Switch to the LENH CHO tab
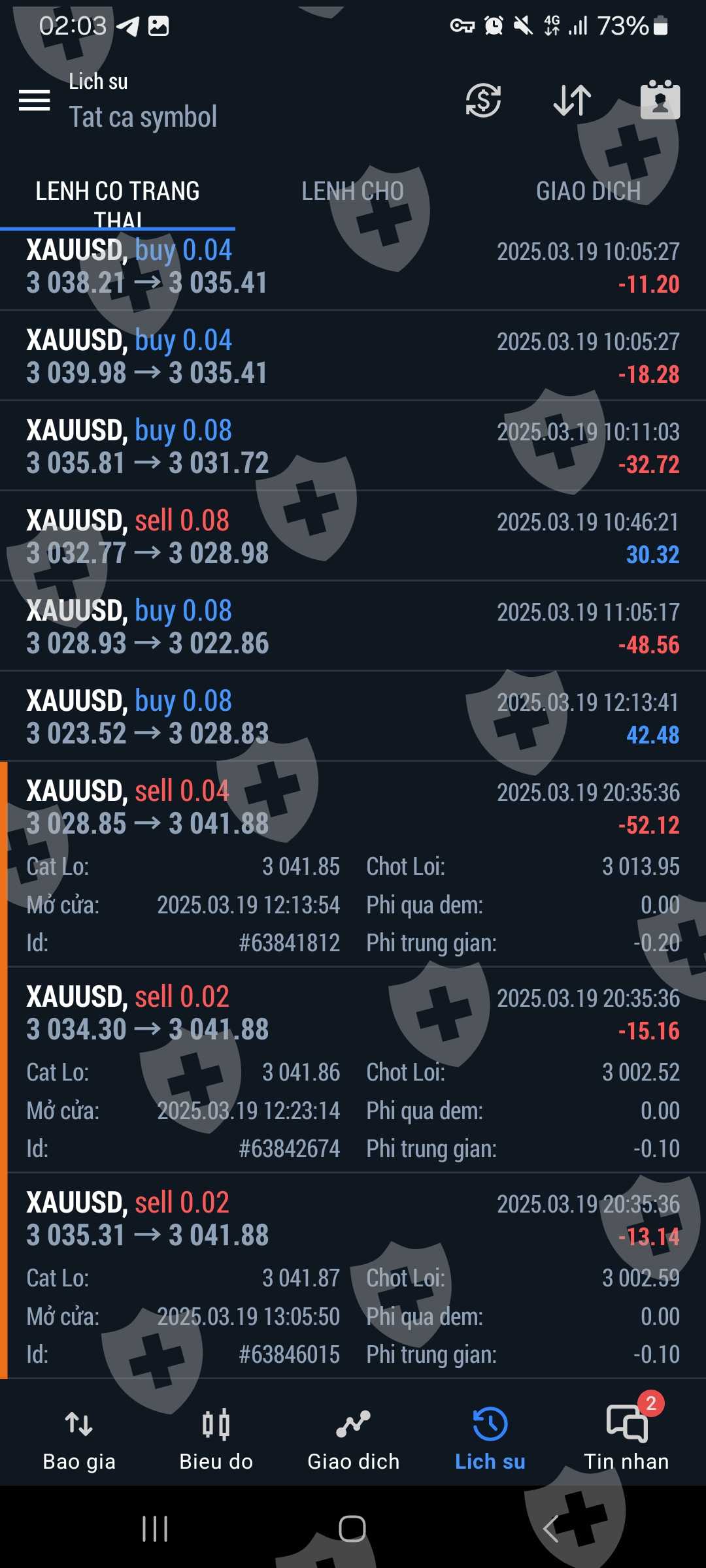The image size is (706, 1568). click(352, 191)
